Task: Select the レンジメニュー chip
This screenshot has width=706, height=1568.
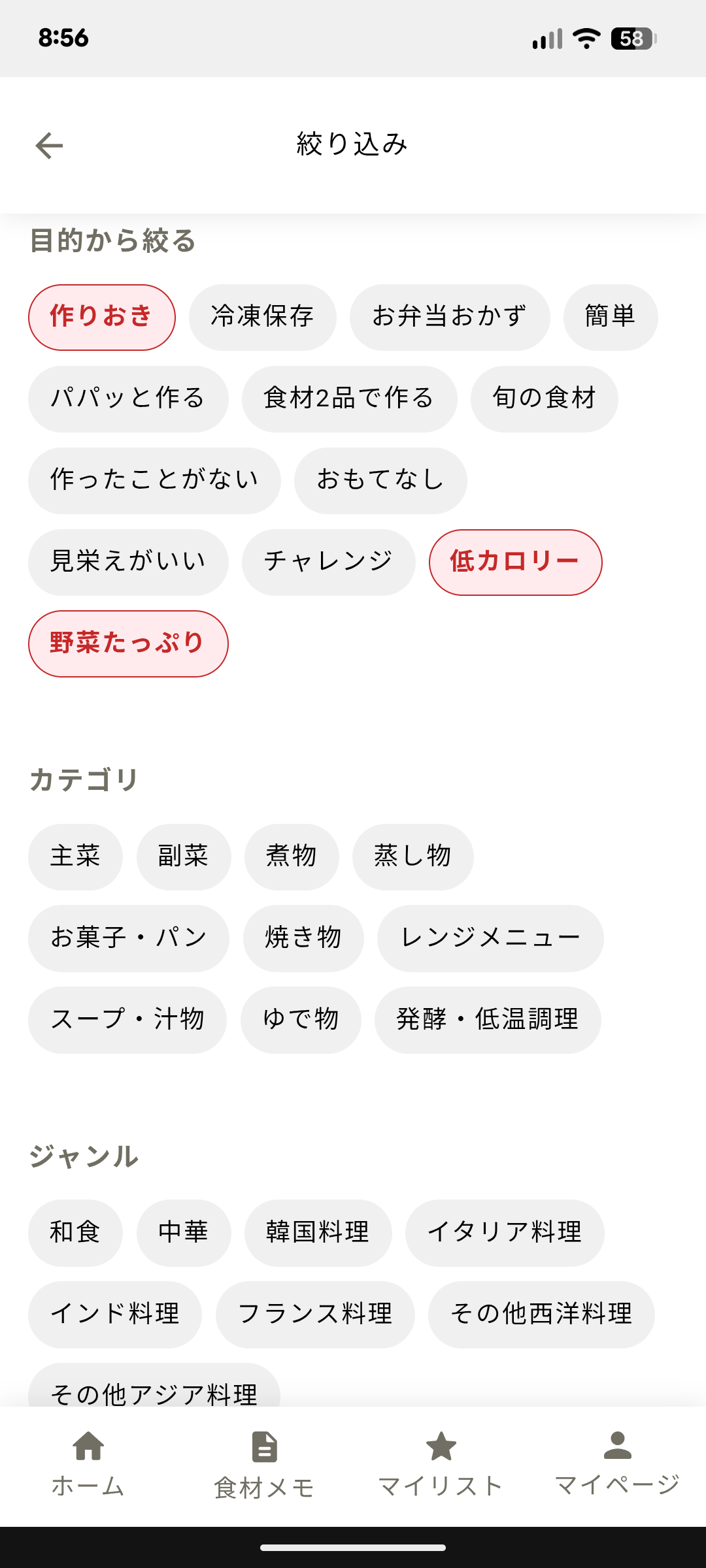Action: coord(490,938)
